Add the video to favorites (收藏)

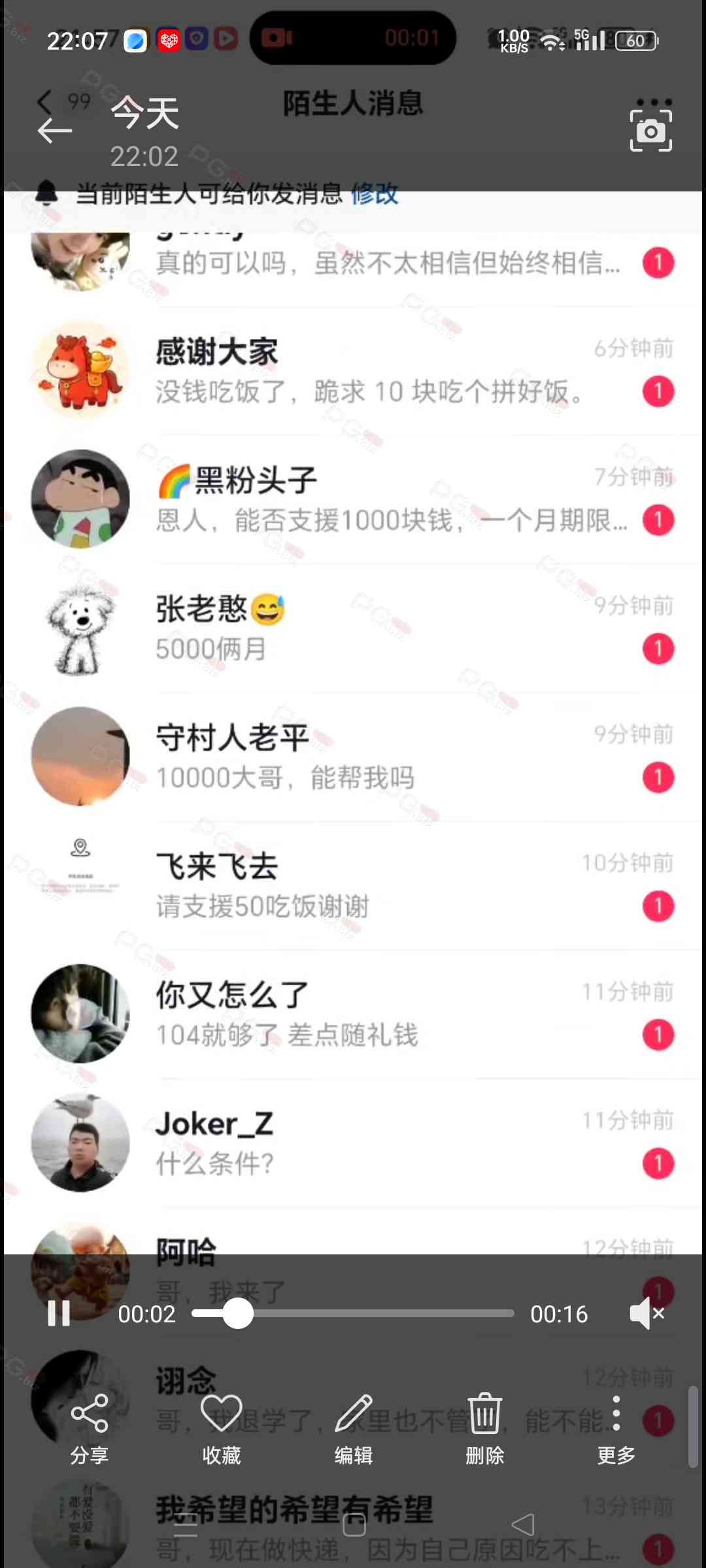pyautogui.click(x=222, y=1429)
